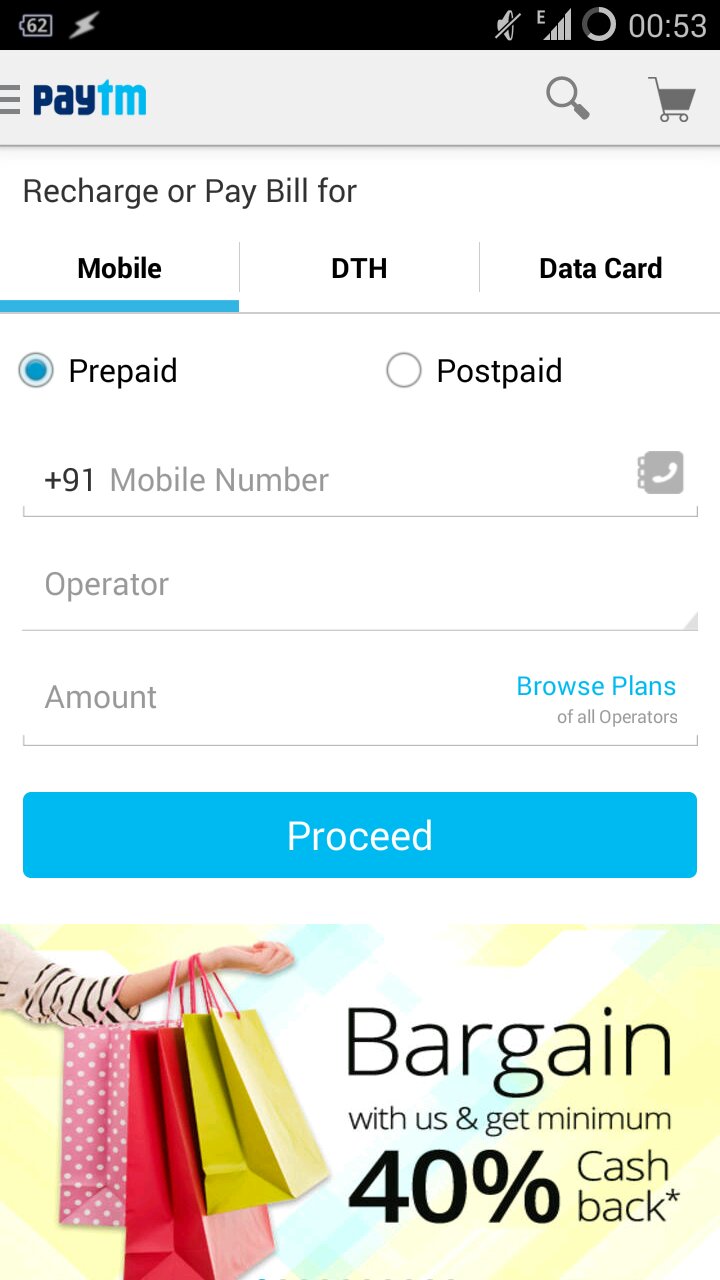Image resolution: width=720 pixels, height=1280 pixels.
Task: Open the hamburger drawer menu
Action: [10, 99]
